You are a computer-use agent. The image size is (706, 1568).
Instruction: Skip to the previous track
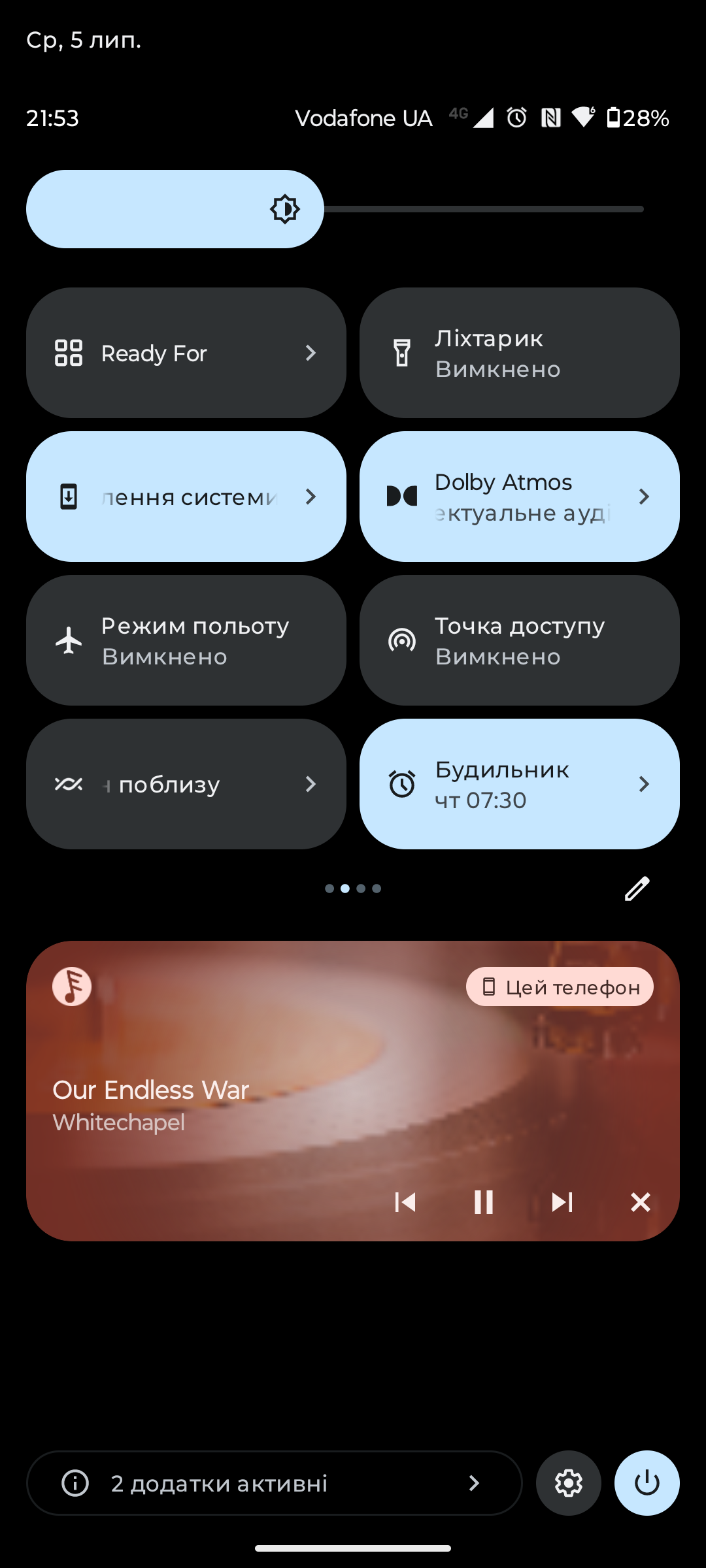[x=405, y=1202]
